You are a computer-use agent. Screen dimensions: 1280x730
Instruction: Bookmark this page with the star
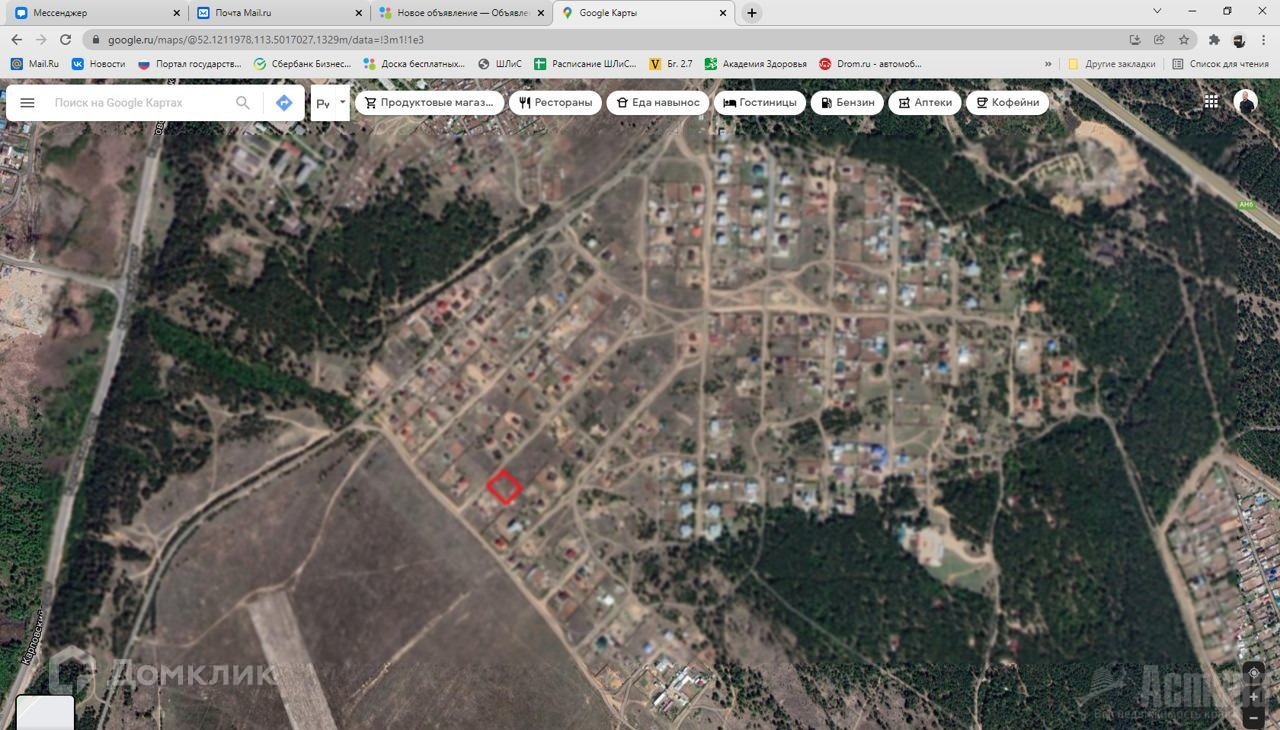(x=1184, y=40)
